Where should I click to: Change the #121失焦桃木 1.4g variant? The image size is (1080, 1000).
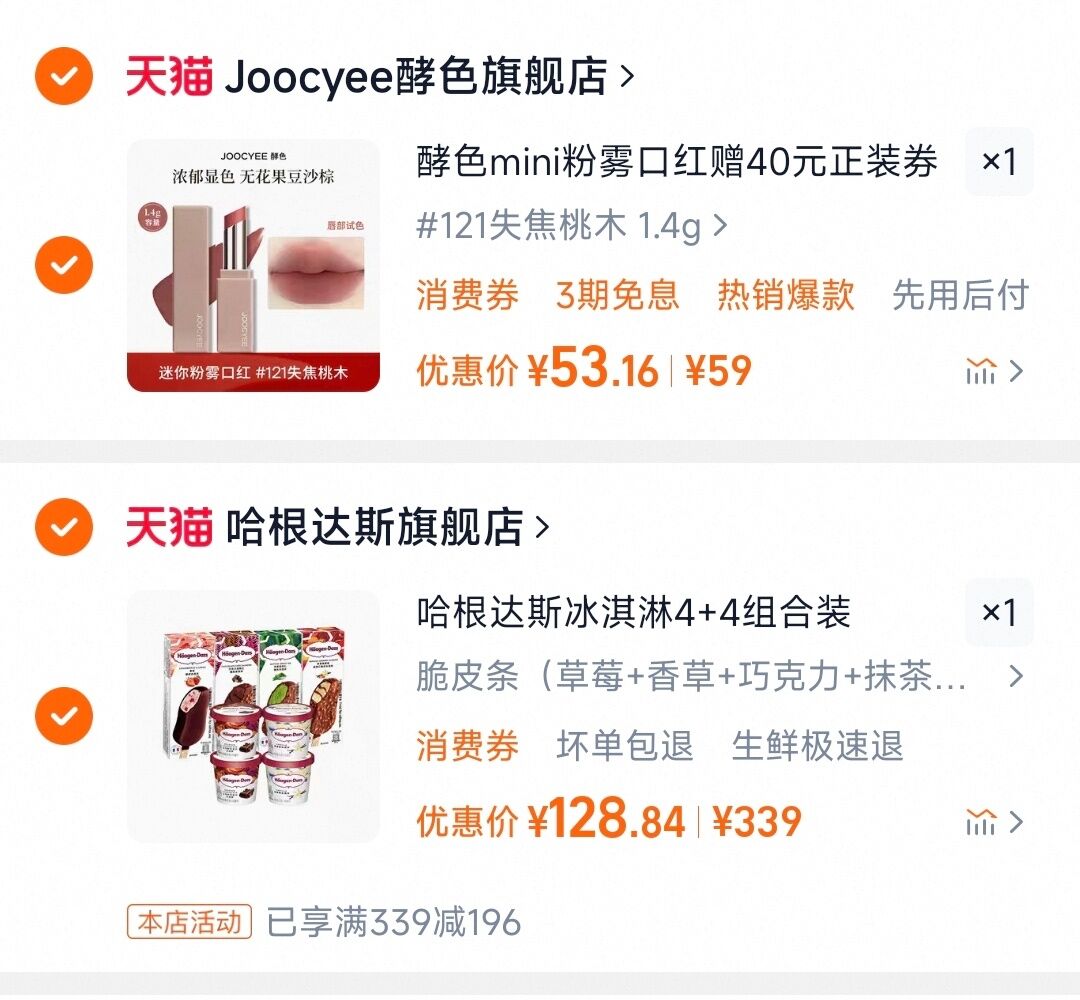tap(571, 226)
